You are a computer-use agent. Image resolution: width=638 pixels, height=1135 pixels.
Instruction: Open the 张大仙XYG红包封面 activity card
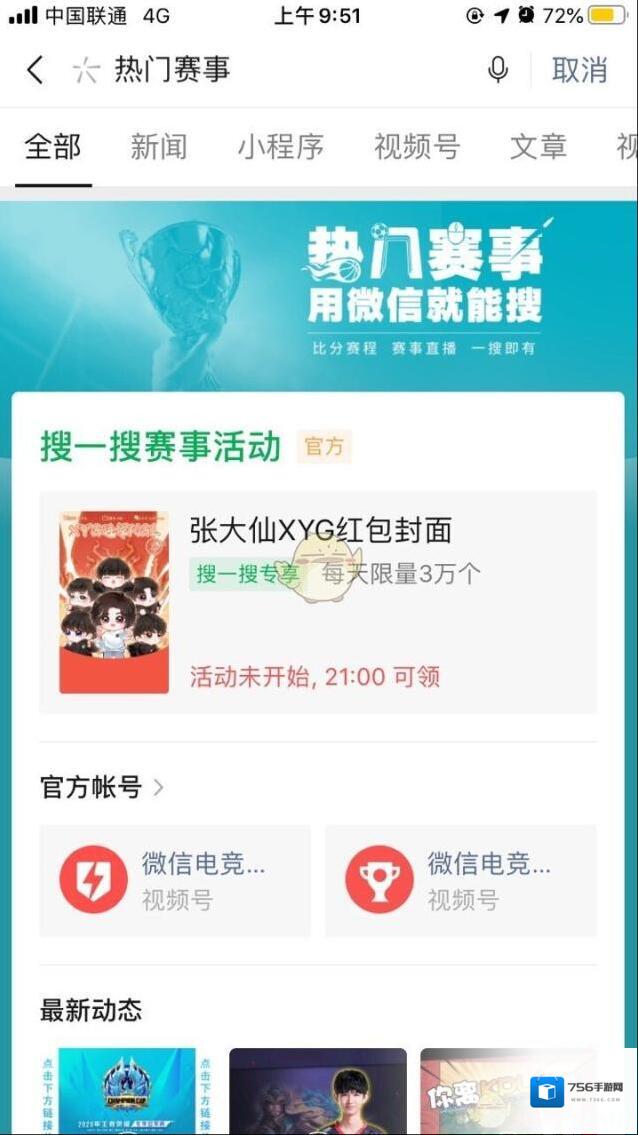[318, 602]
